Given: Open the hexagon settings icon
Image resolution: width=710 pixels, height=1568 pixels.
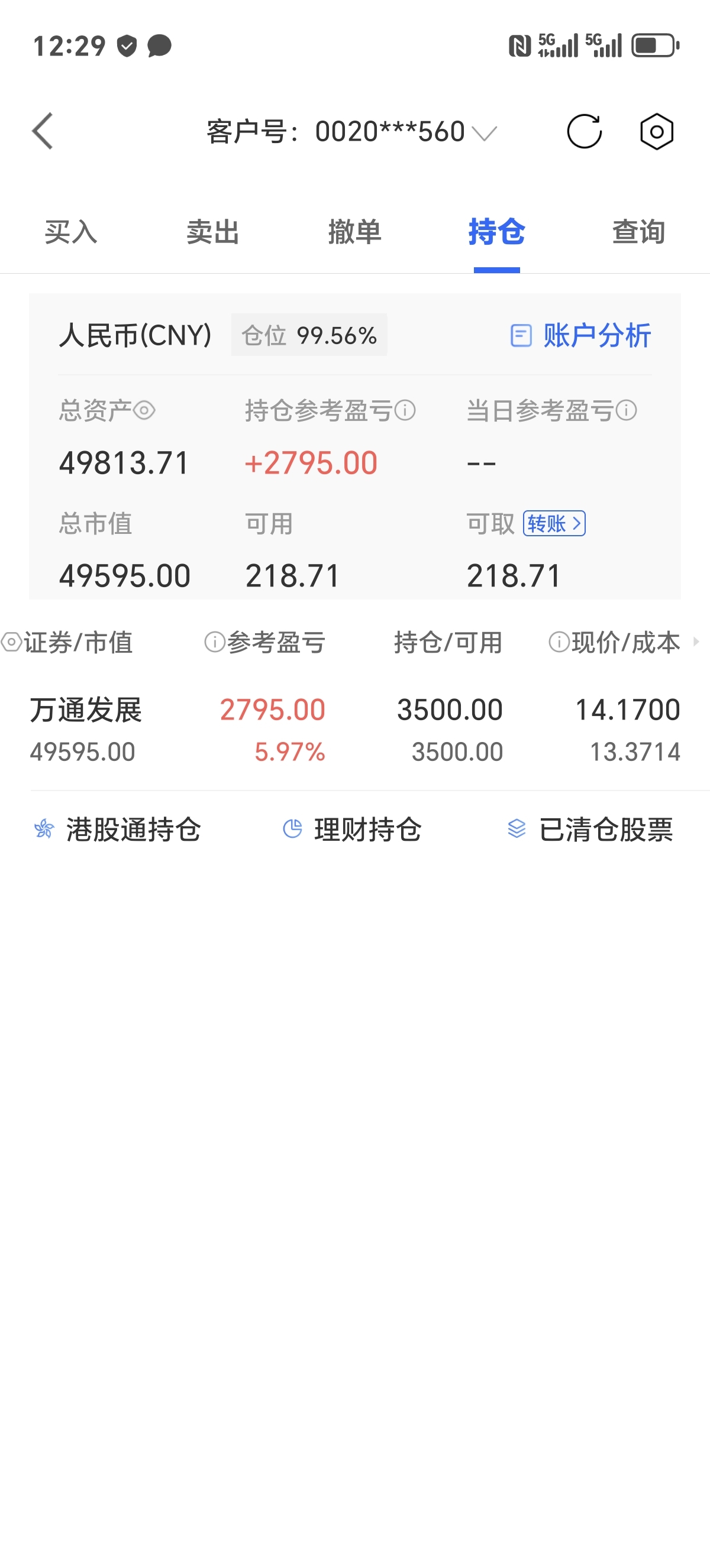Looking at the screenshot, I should coord(656,131).
